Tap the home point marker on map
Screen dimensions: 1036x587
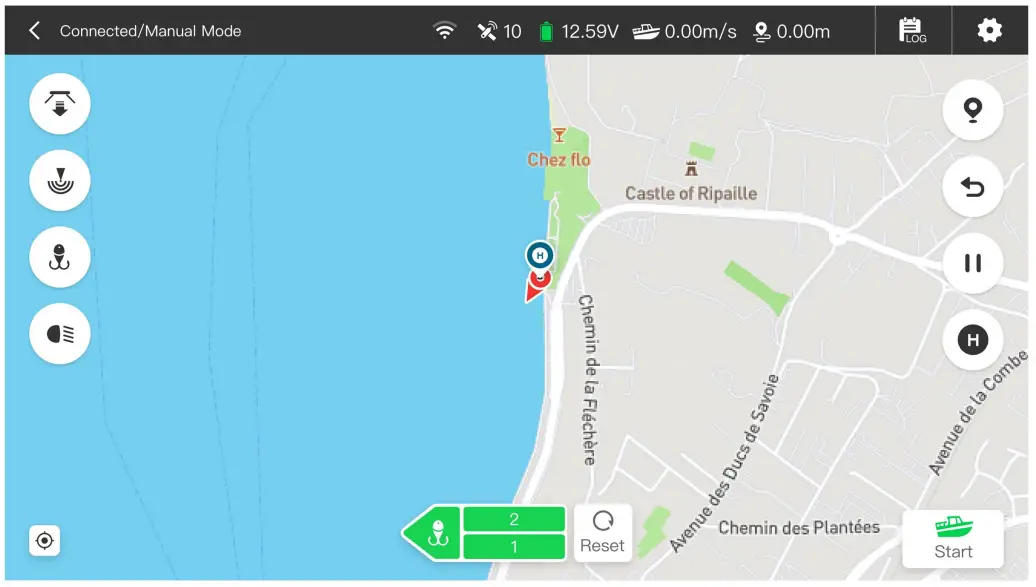coord(540,255)
